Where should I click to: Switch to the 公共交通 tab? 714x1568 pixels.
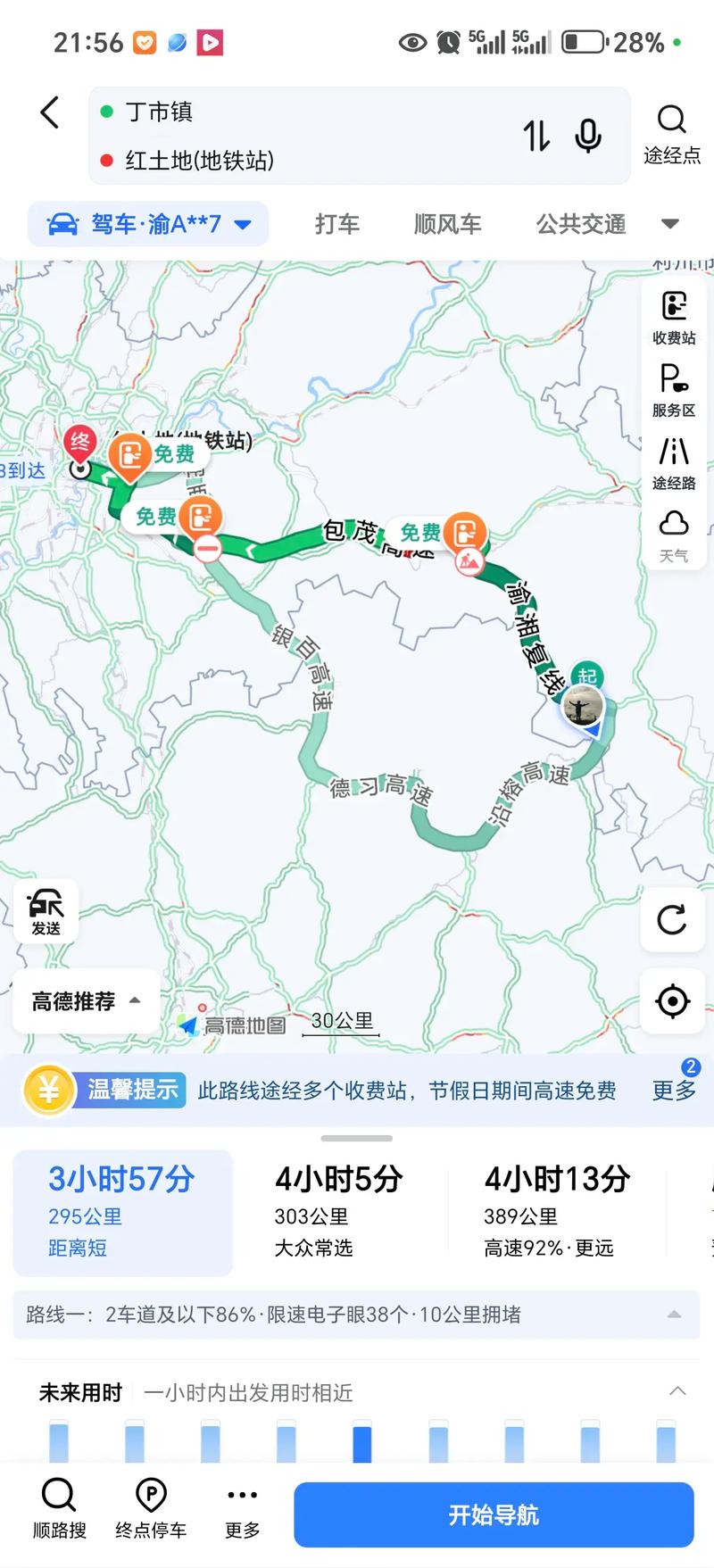(x=583, y=224)
